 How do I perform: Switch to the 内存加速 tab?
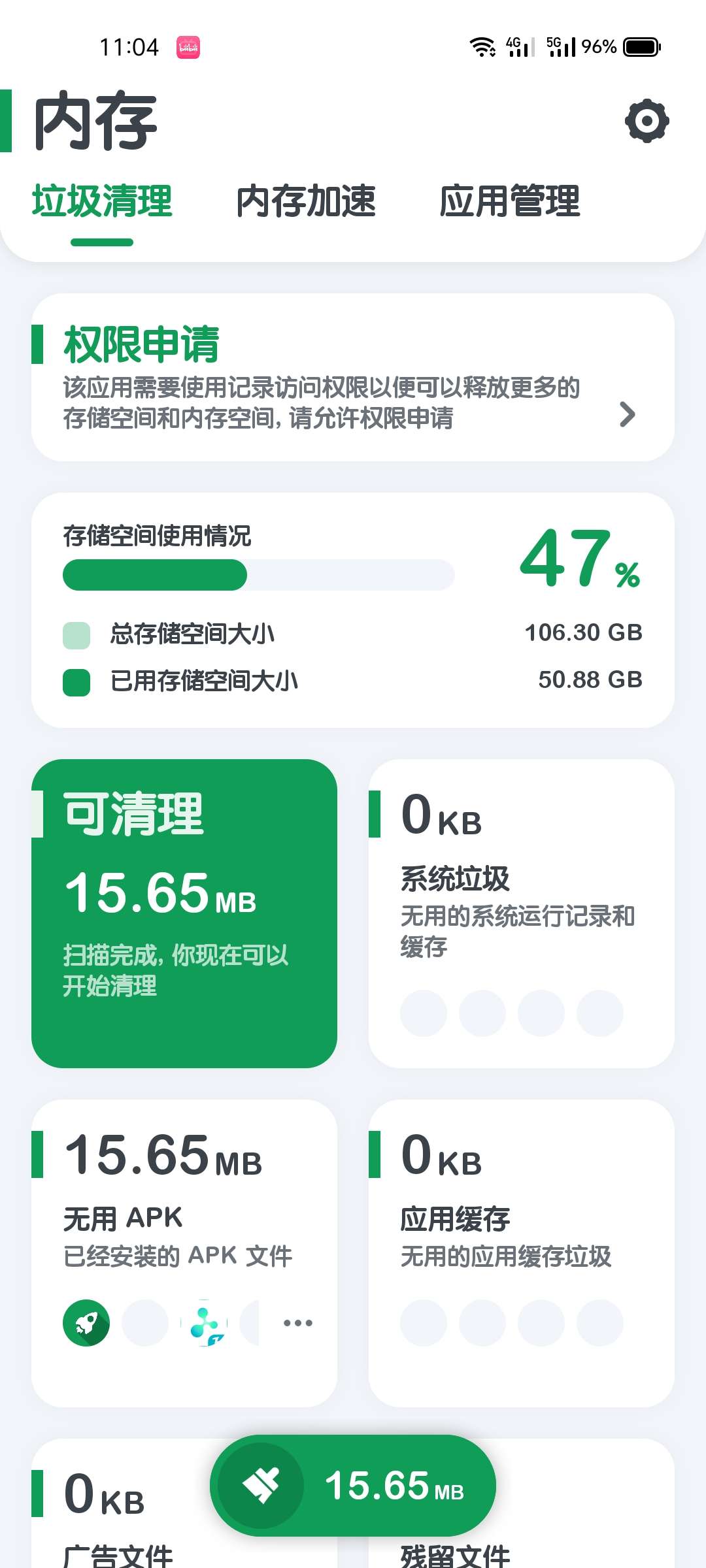[306, 201]
